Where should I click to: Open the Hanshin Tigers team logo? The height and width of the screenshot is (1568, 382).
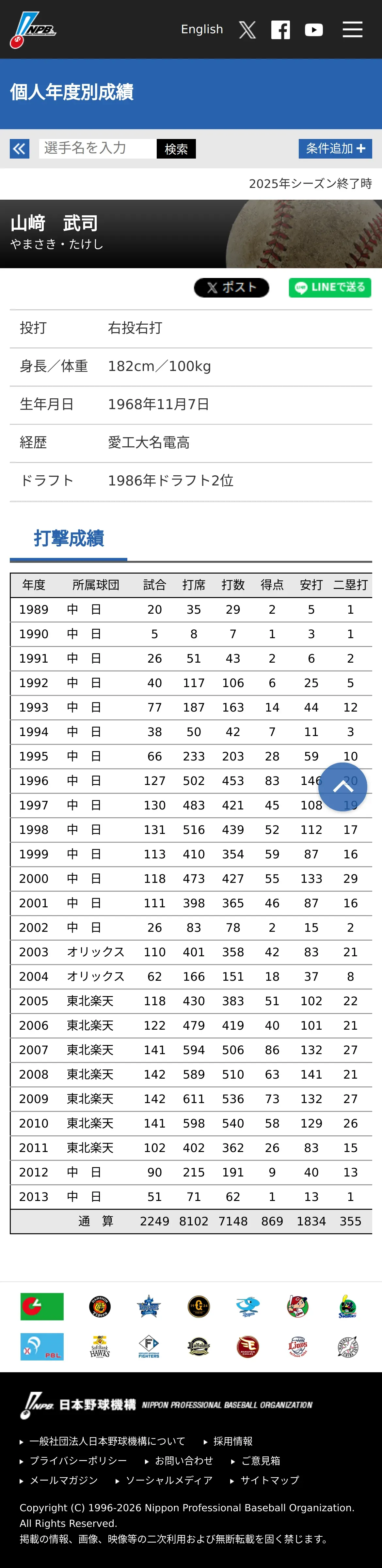[100, 1306]
